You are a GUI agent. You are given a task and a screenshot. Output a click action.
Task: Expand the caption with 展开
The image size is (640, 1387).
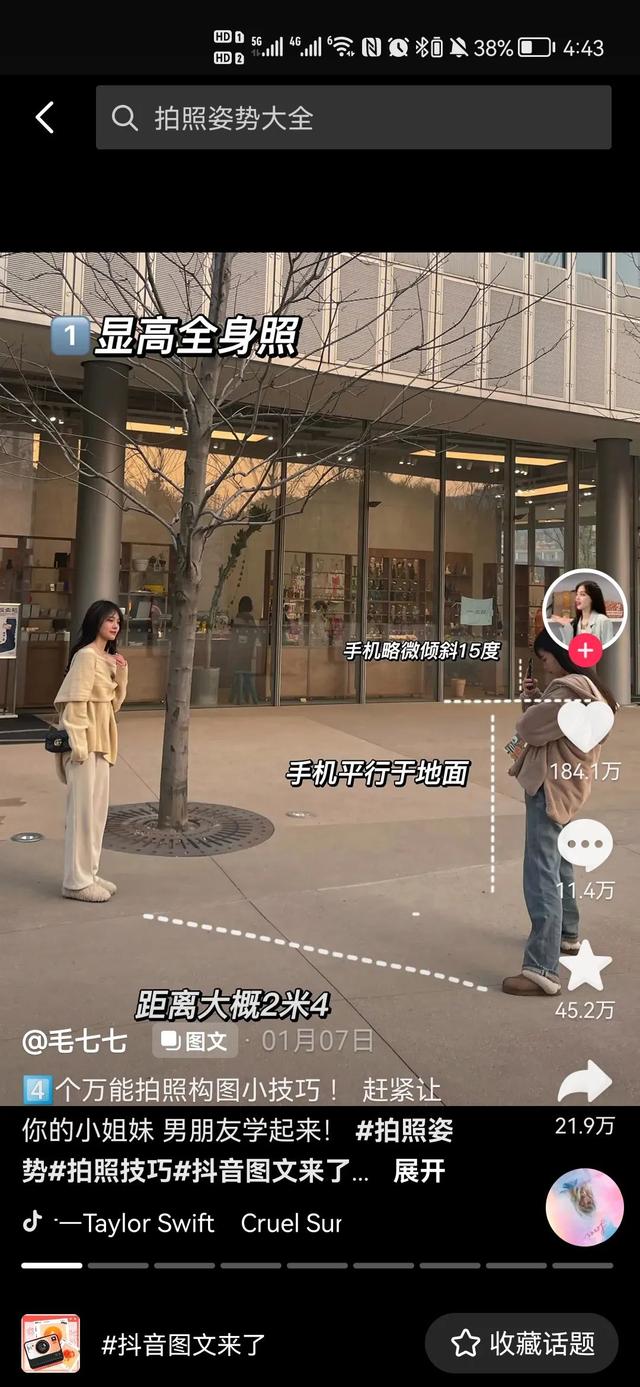419,1171
